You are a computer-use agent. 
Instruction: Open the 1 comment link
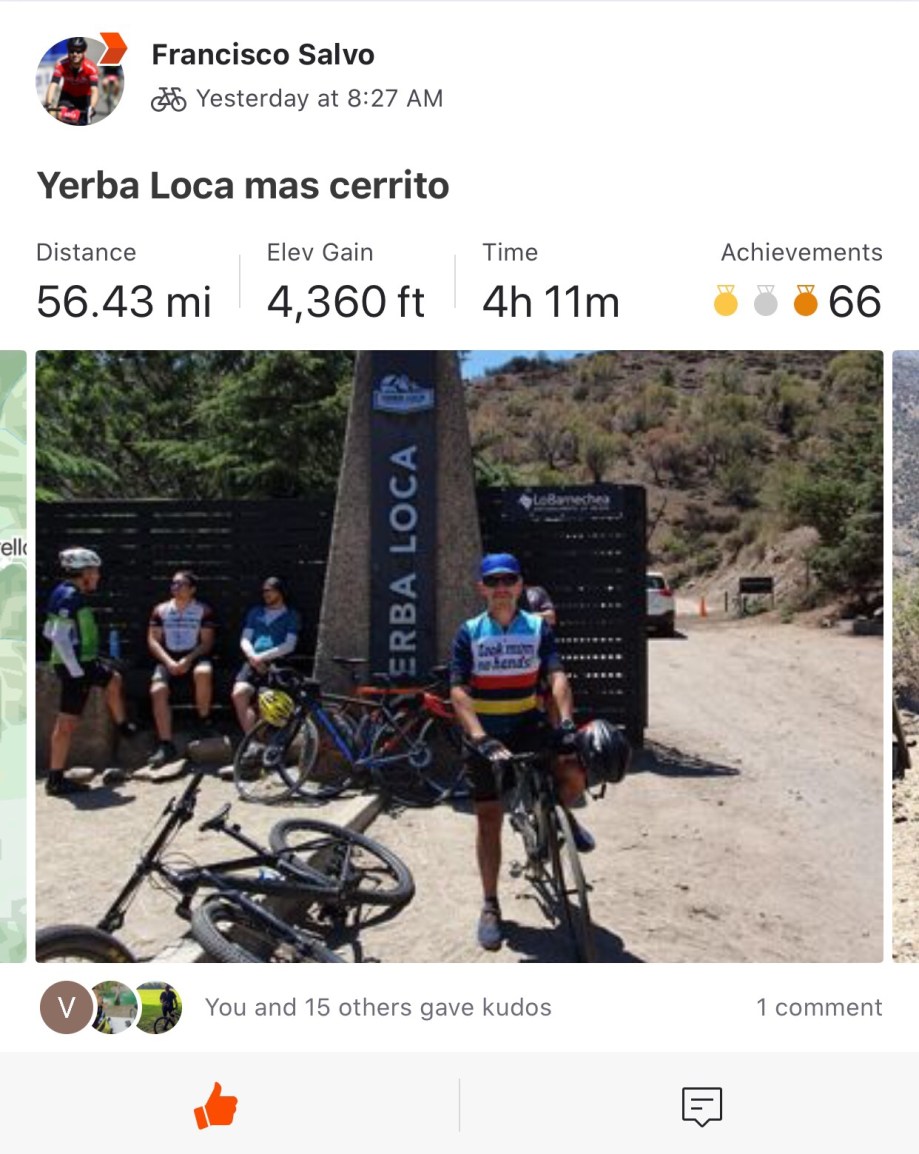click(818, 1007)
